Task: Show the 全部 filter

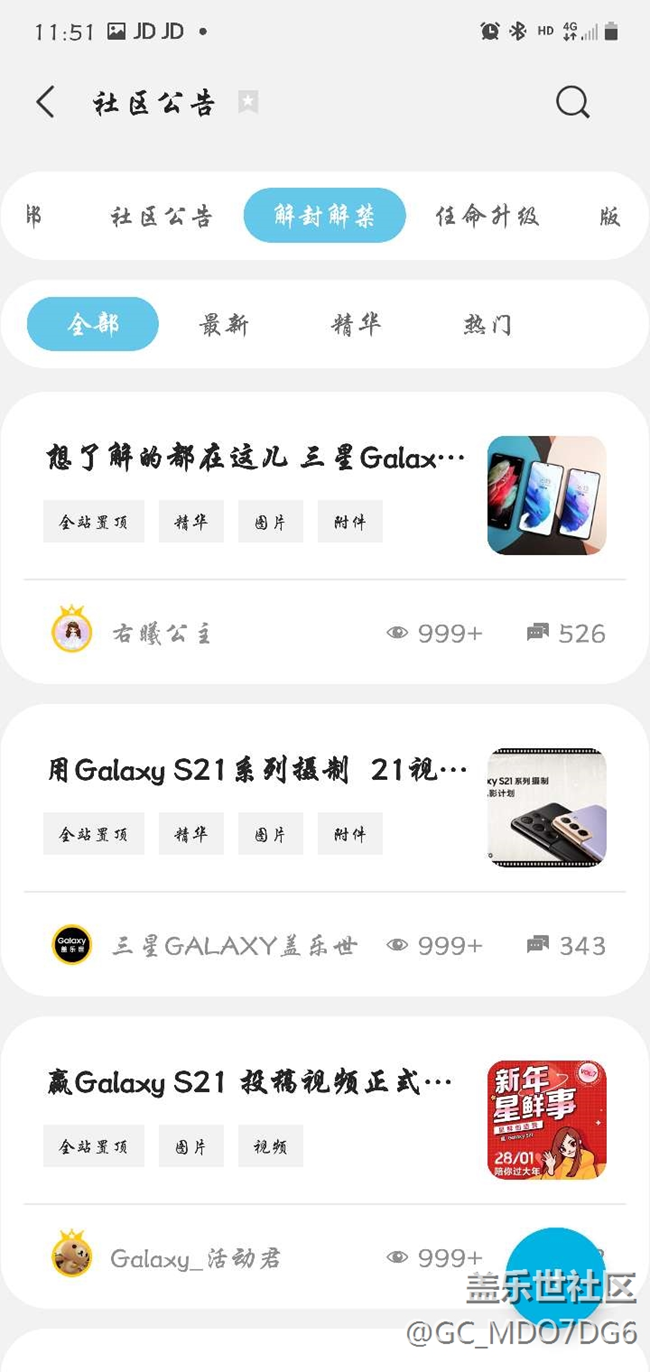Action: click(x=93, y=324)
